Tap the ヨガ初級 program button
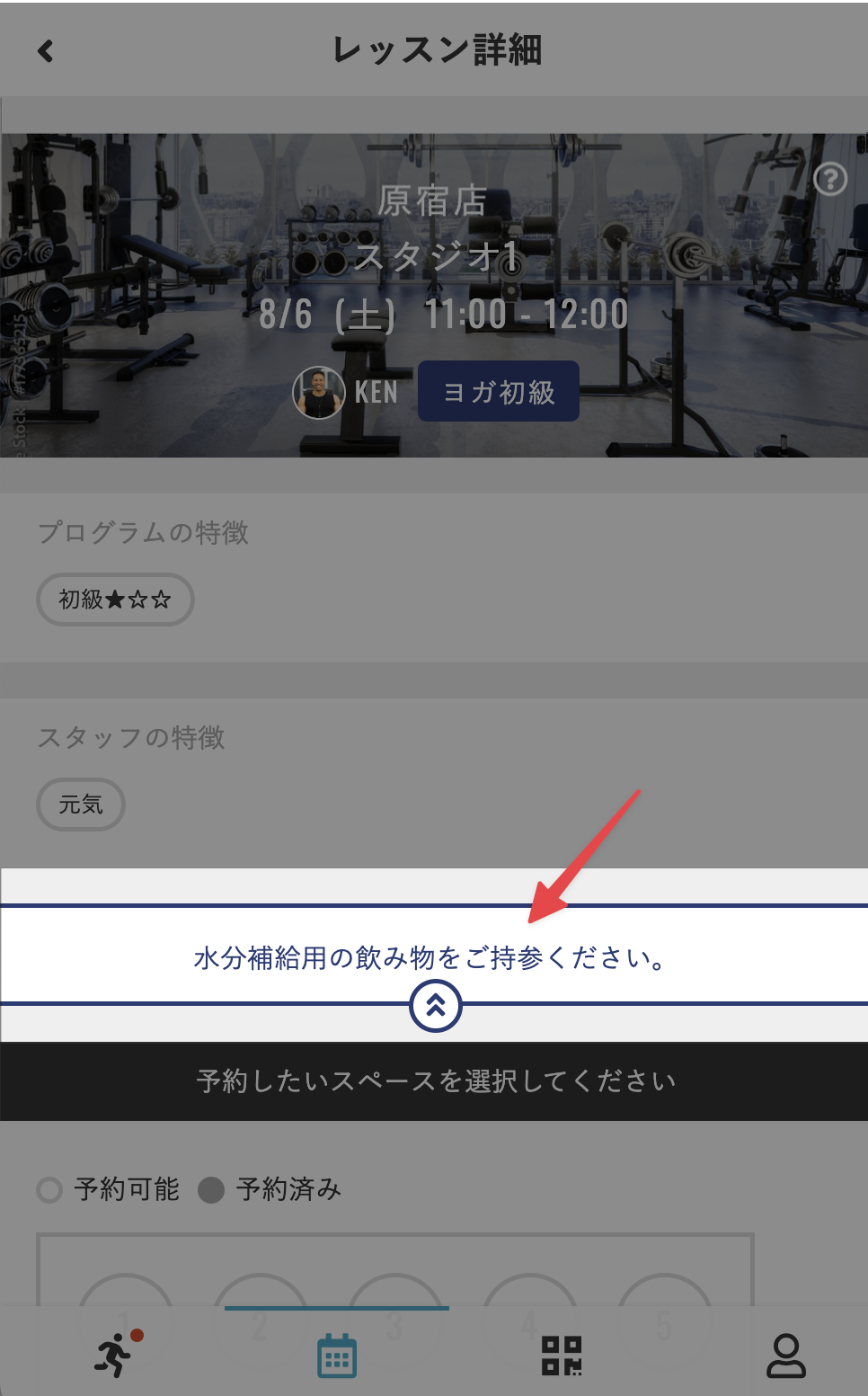 click(x=499, y=392)
